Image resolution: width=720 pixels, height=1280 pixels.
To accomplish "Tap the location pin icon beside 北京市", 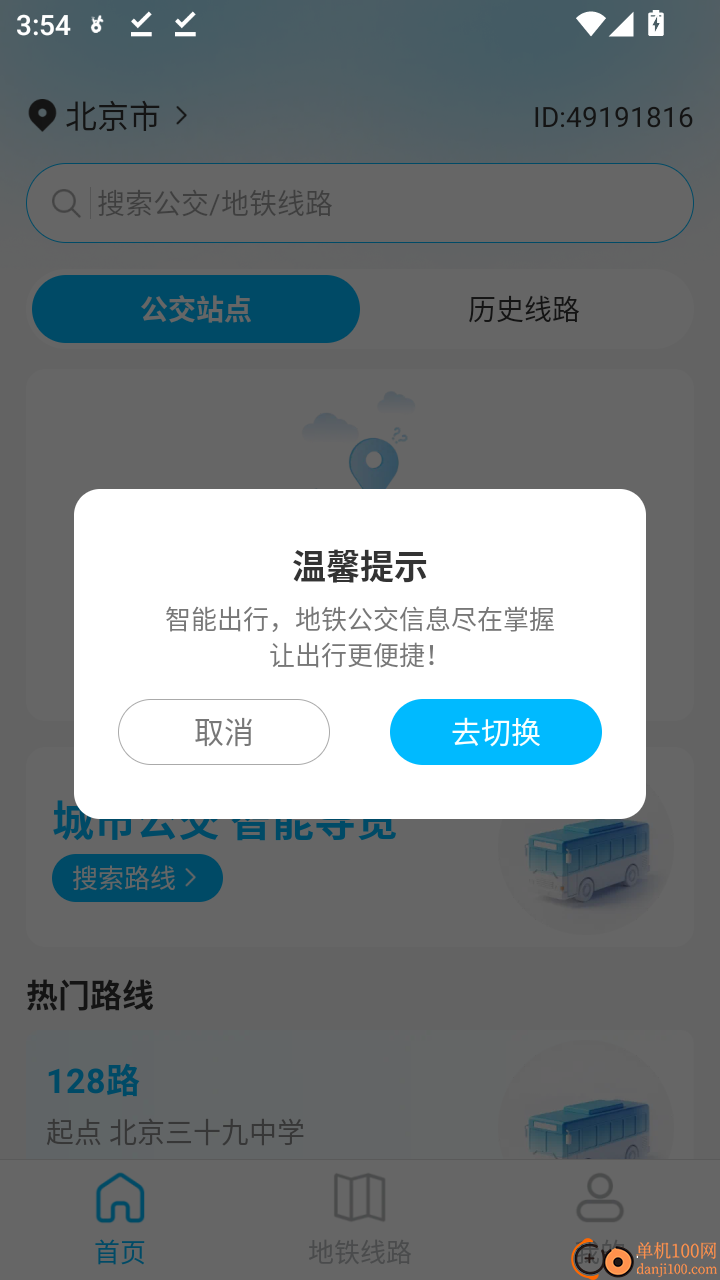I will tap(42, 116).
